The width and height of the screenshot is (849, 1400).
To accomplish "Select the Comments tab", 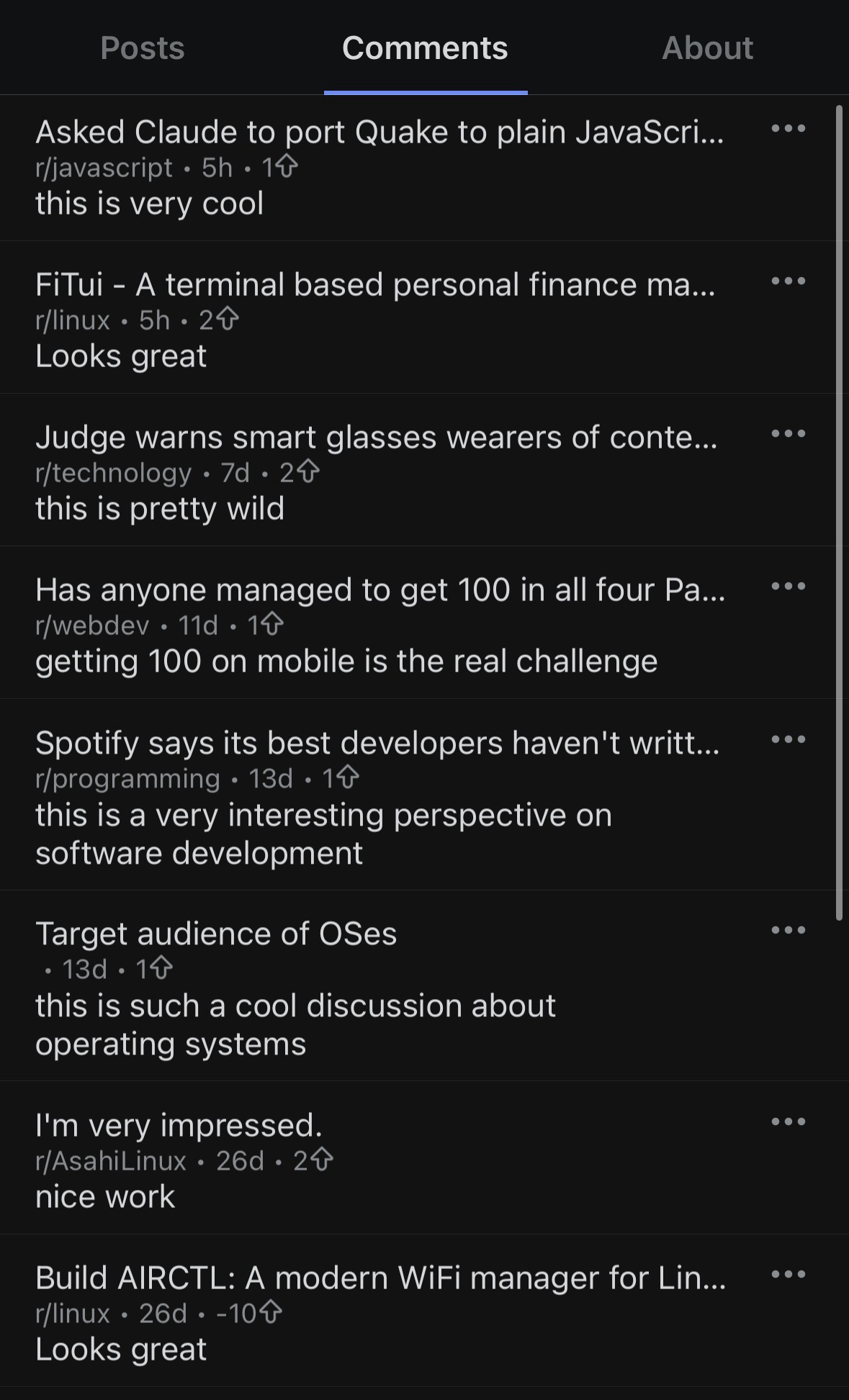I will click(x=425, y=48).
